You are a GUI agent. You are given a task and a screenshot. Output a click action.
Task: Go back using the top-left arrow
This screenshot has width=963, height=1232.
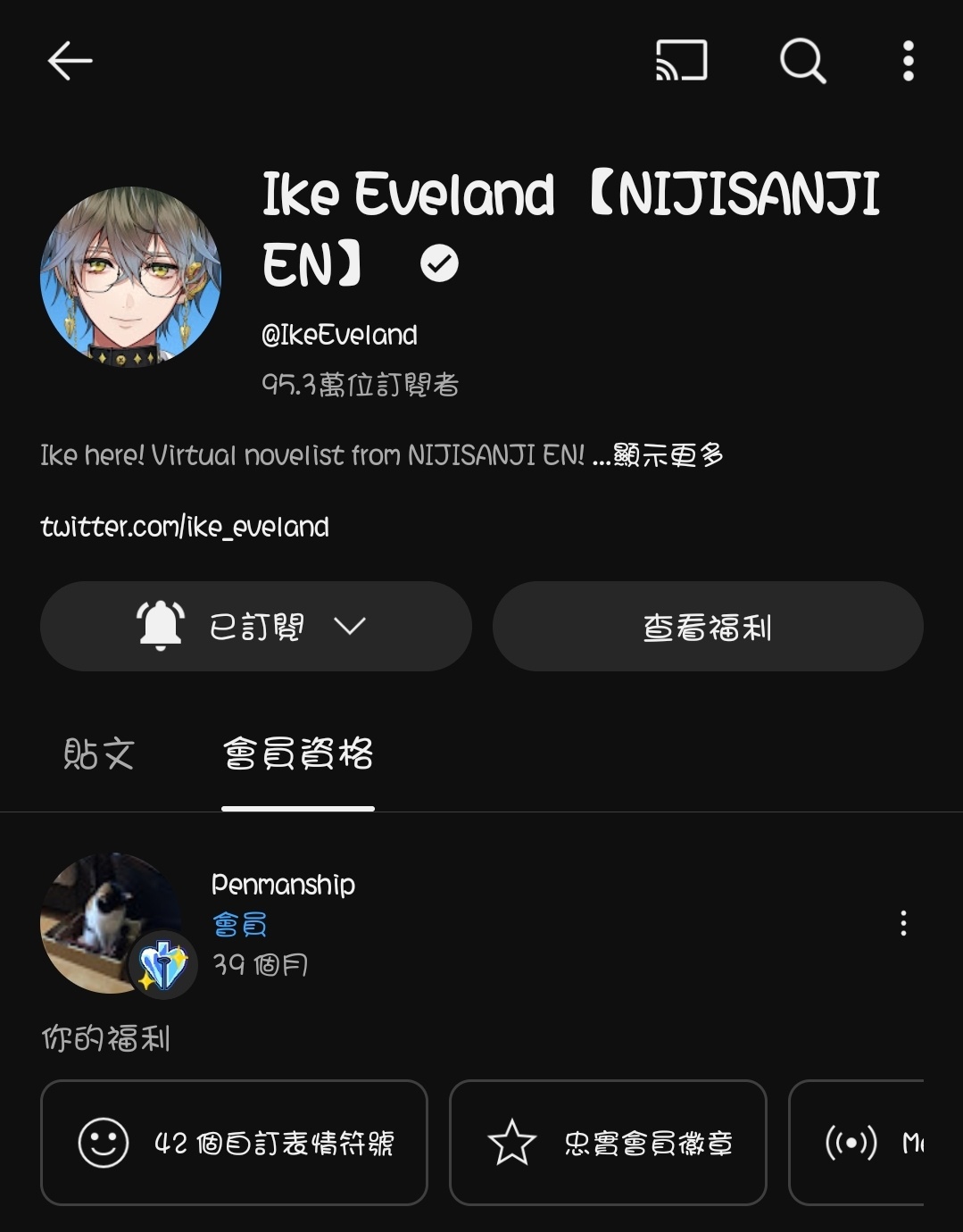click(x=70, y=62)
